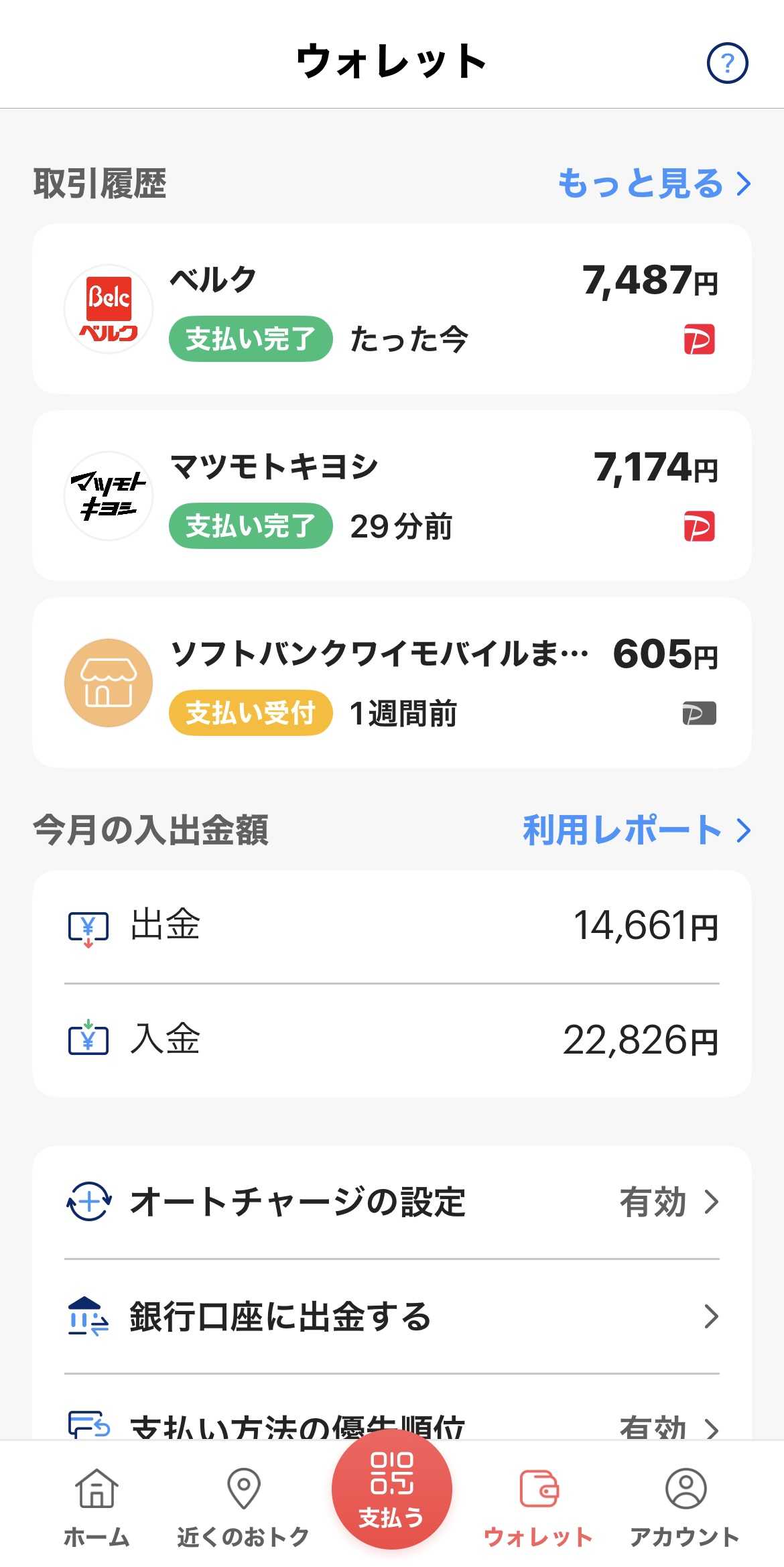Open the ソフトバンクワイモバイル 605円 transaction
Screen dimensions: 784x1567
point(392,682)
